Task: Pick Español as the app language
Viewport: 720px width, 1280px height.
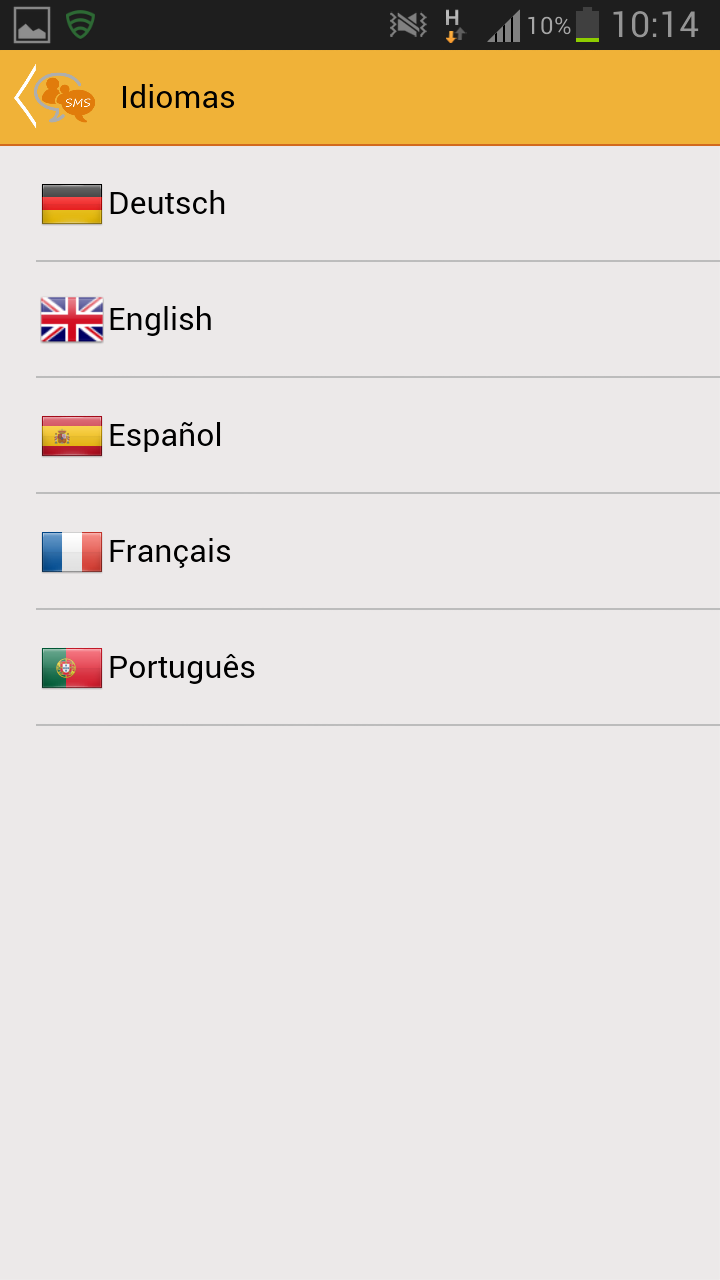Action: pyautogui.click(x=360, y=435)
